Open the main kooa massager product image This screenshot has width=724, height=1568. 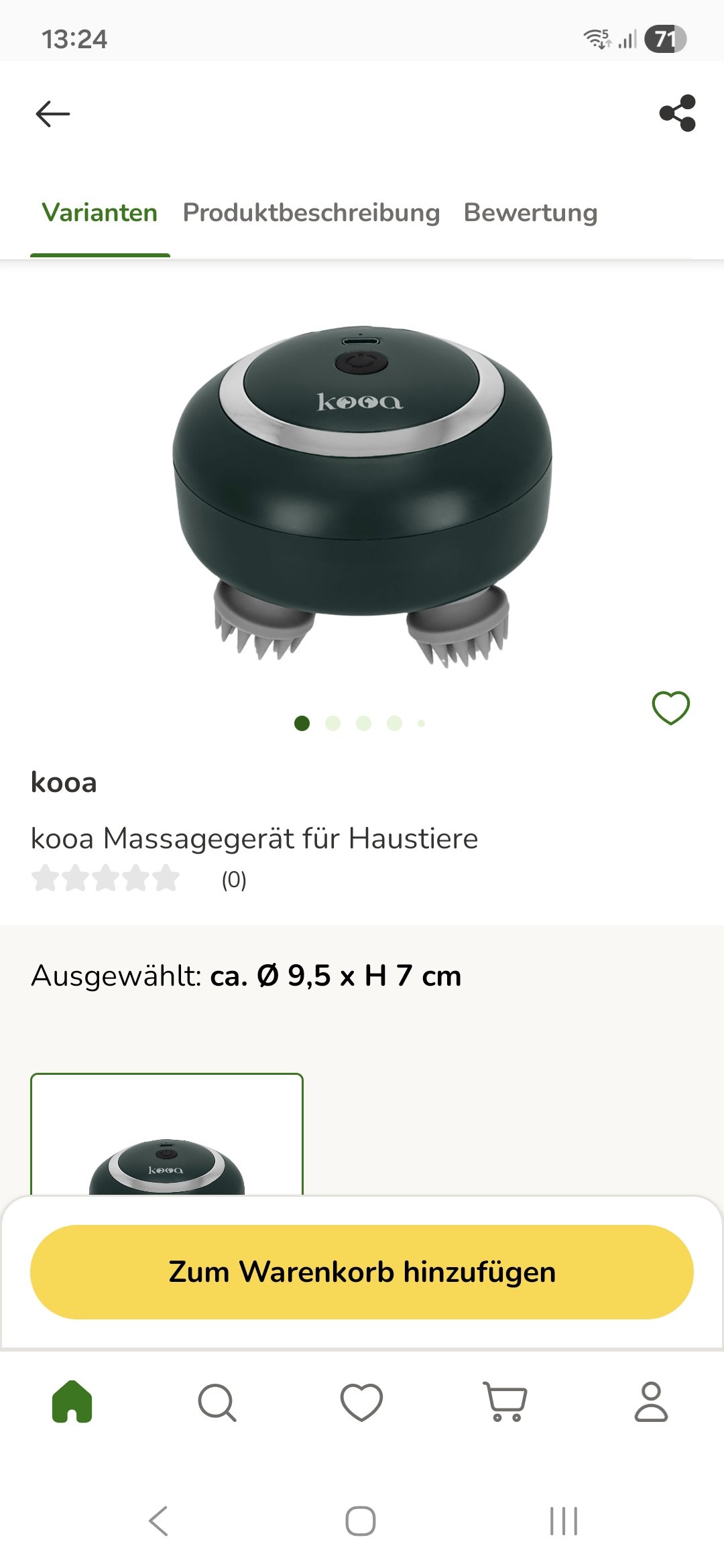point(362,496)
